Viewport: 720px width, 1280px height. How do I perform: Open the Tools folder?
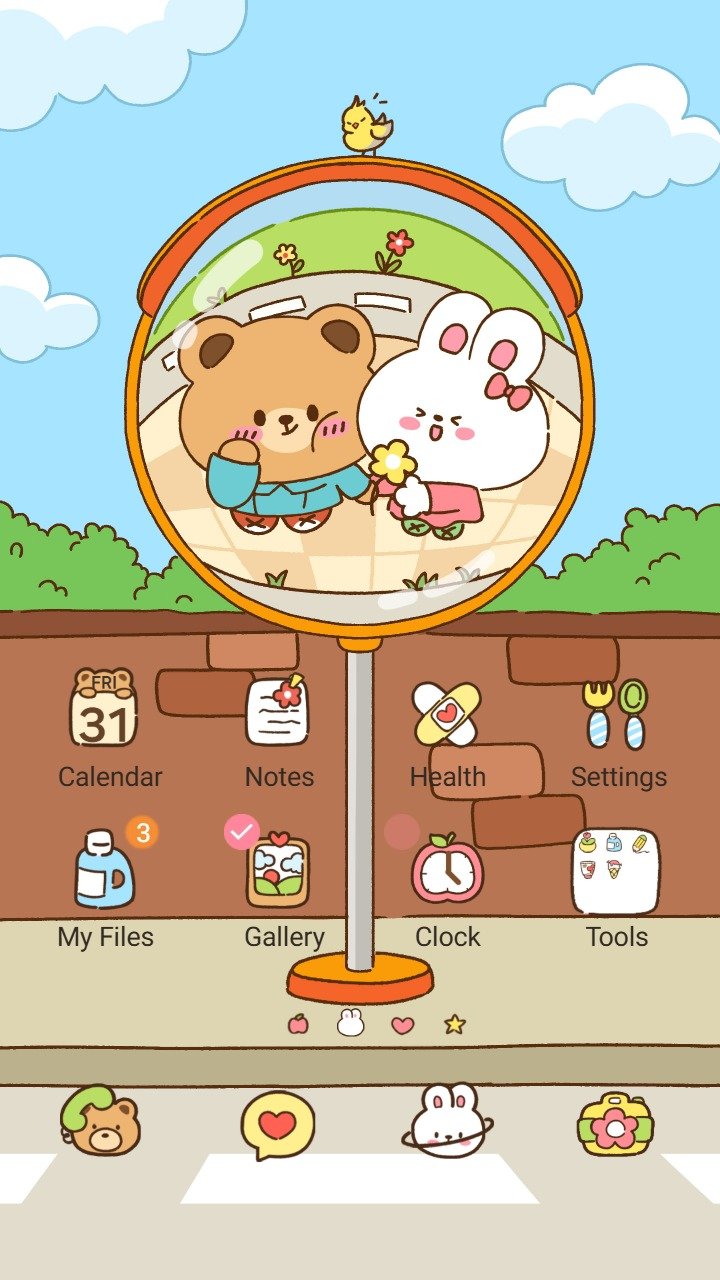[x=615, y=872]
